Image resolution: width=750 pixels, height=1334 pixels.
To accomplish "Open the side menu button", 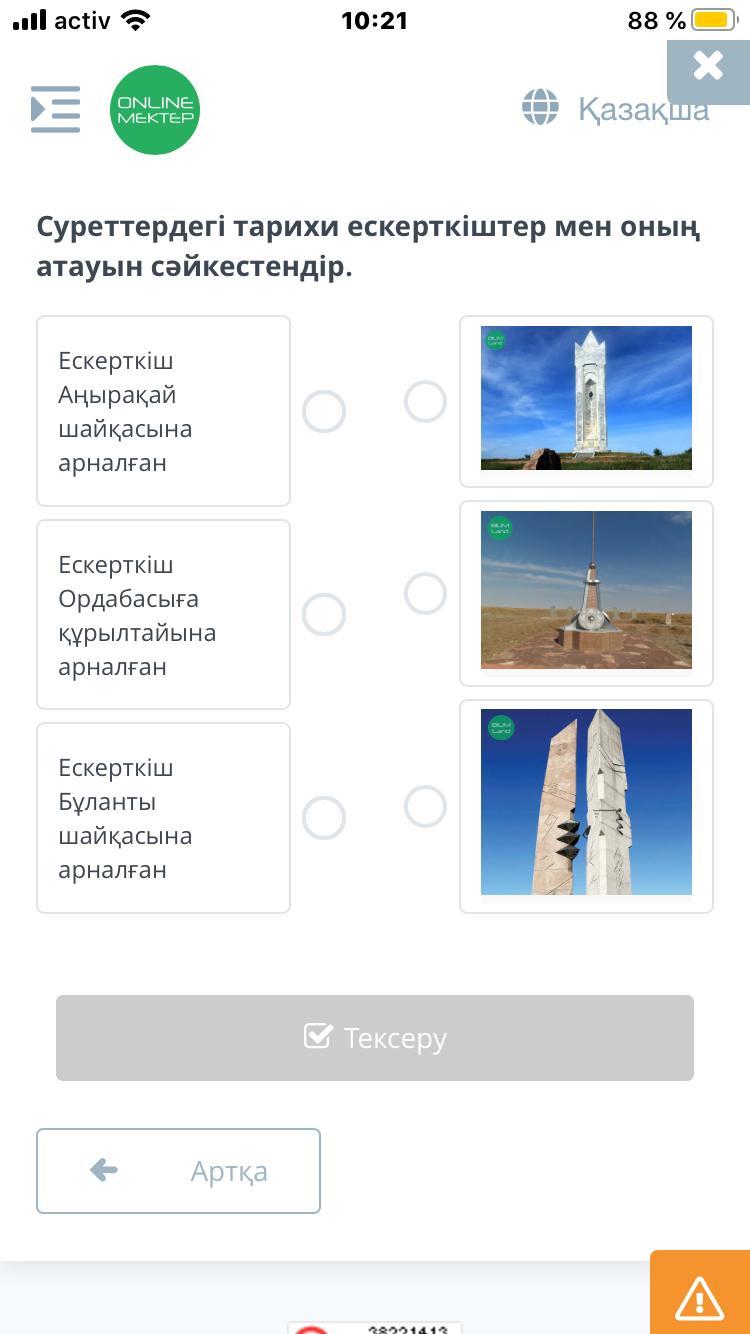I will click(x=55, y=109).
